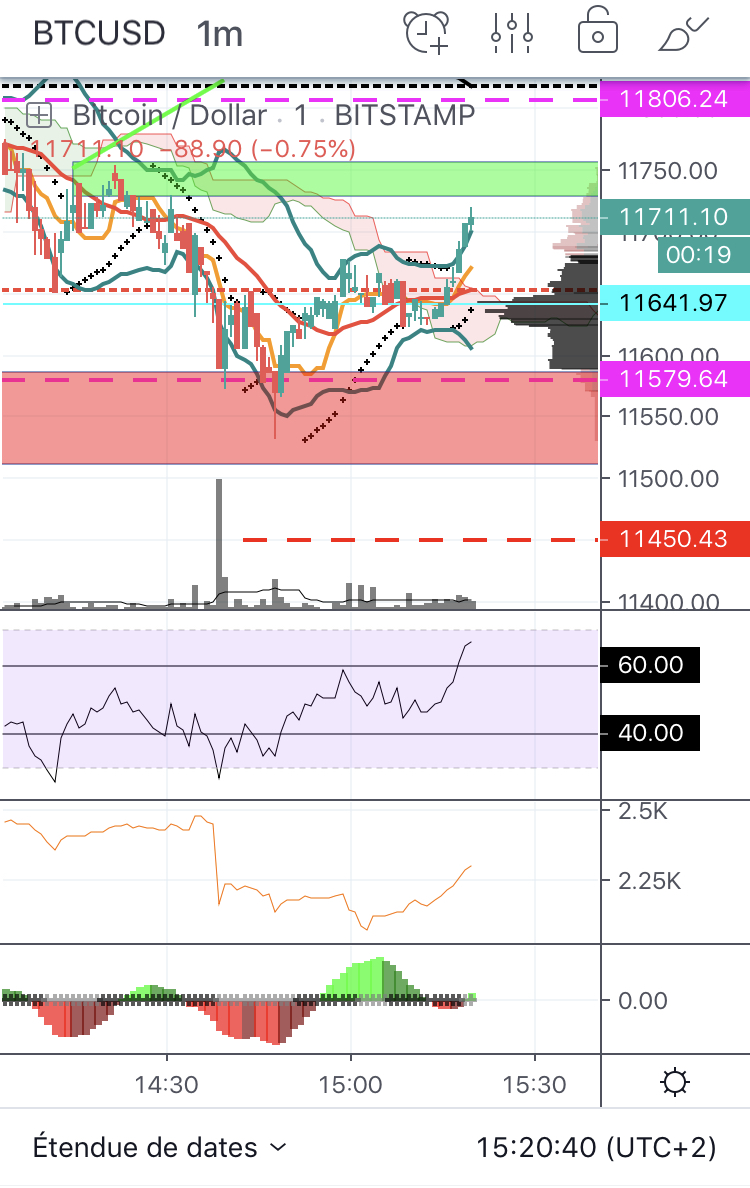Open the drawing tools brush

684,32
